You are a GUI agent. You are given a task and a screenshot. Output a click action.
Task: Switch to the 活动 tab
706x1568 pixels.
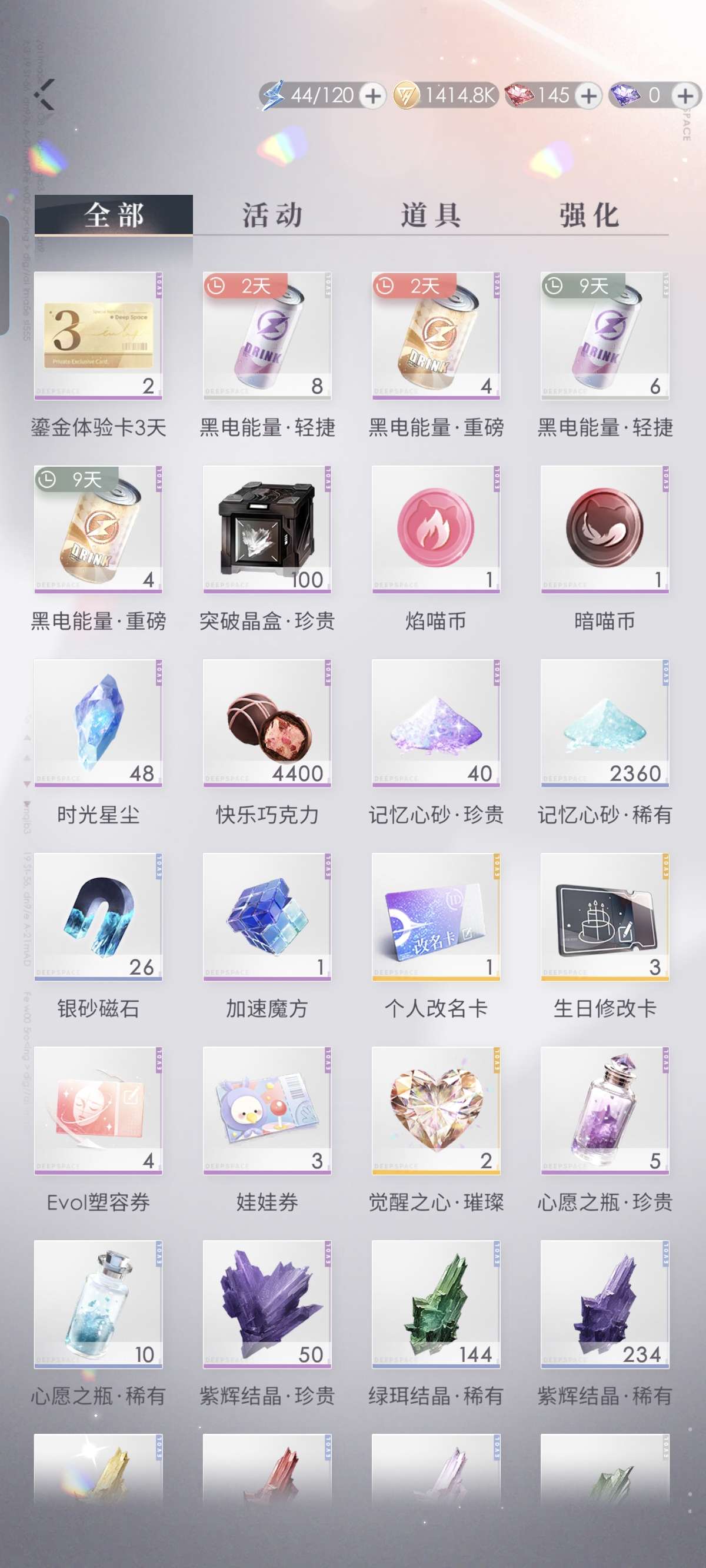(272, 215)
